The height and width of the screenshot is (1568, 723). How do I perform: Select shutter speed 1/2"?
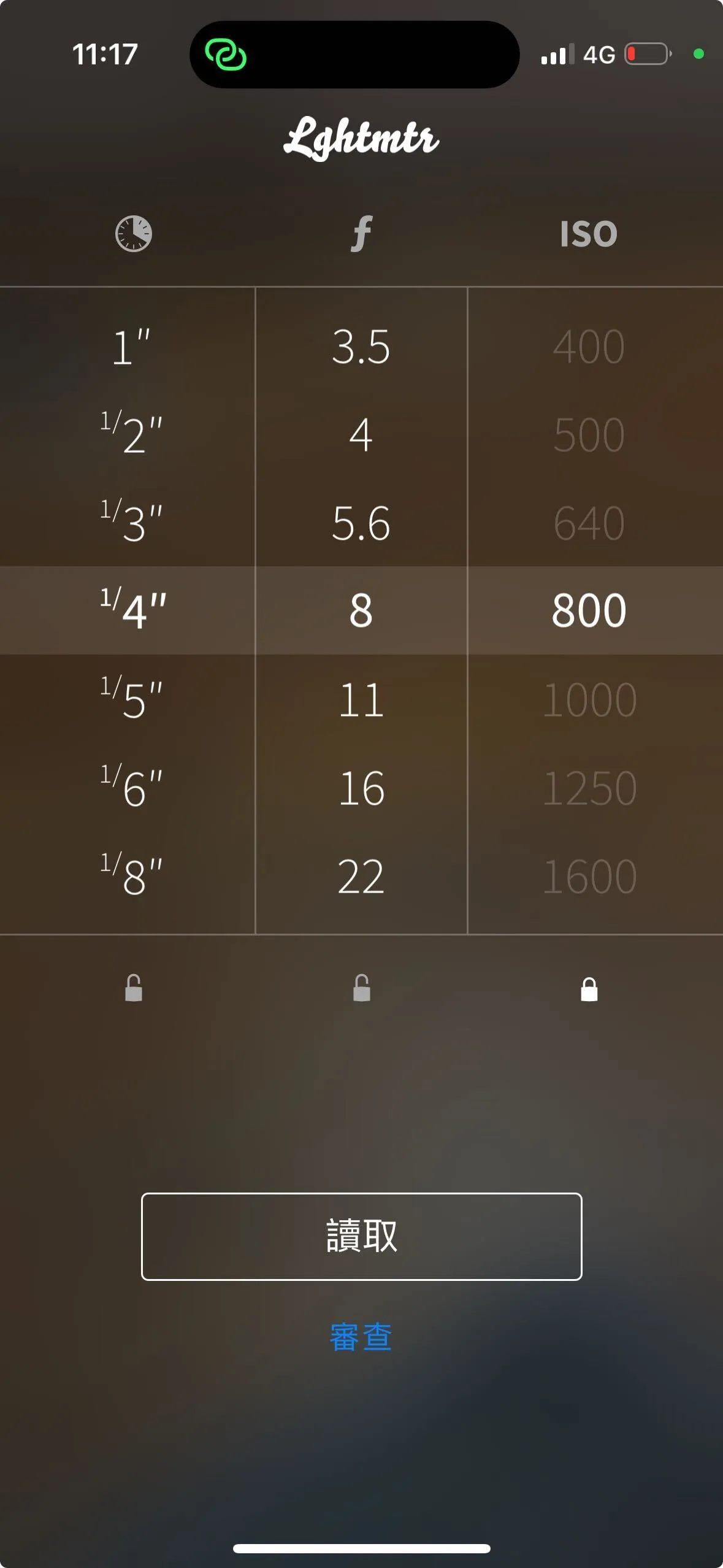[x=131, y=434]
